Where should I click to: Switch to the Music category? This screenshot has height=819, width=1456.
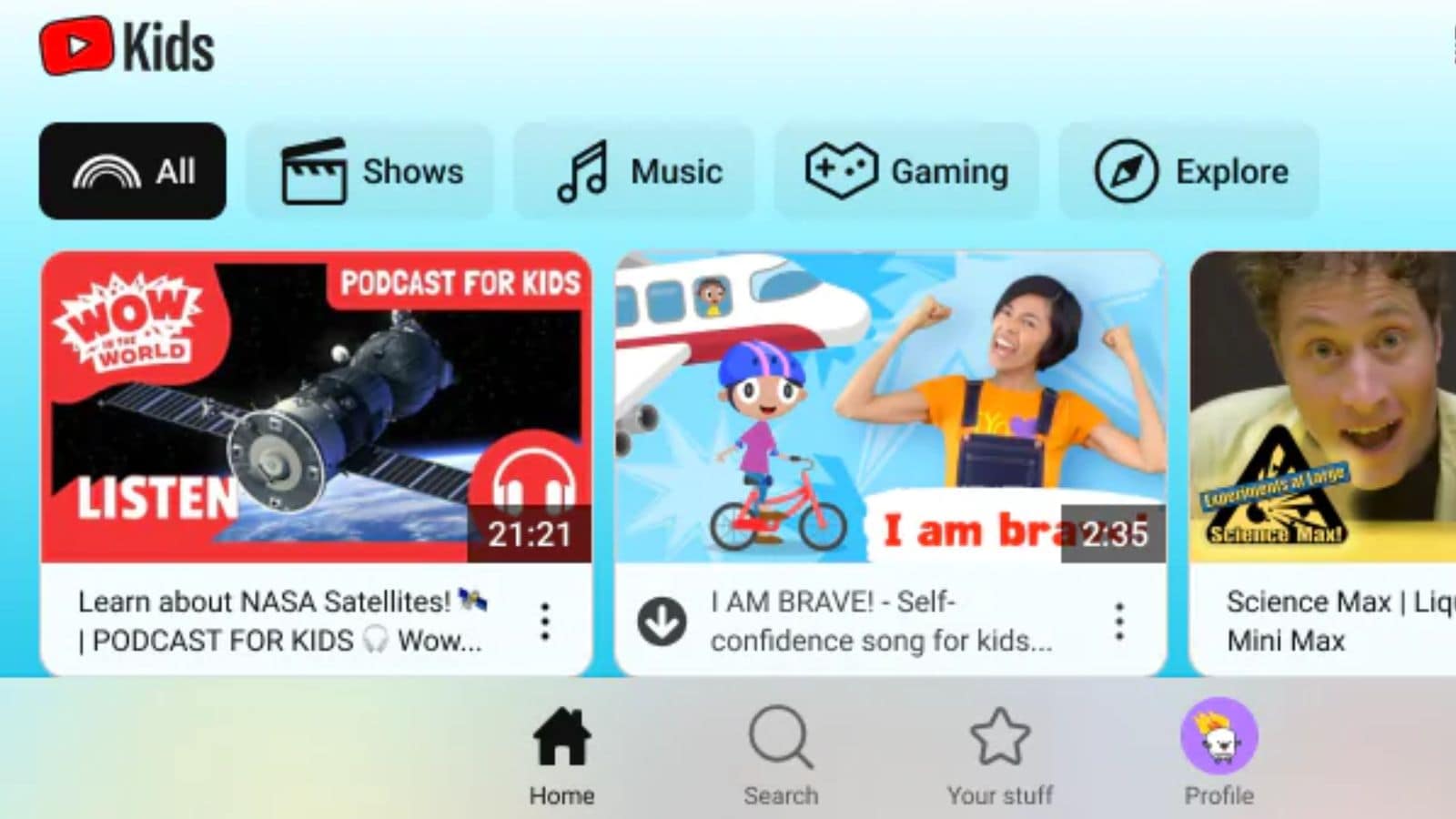pos(634,171)
